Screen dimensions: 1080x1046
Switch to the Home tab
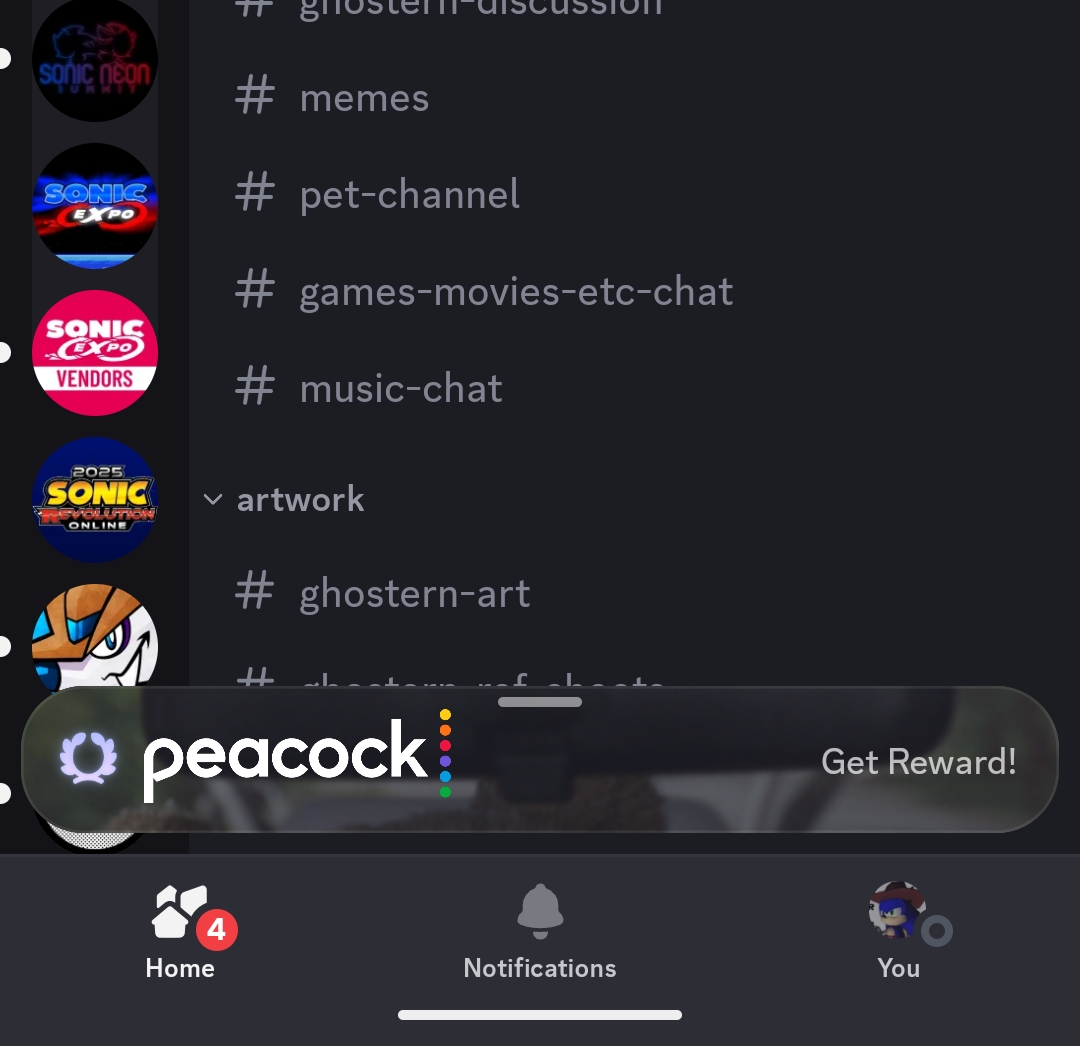click(180, 930)
